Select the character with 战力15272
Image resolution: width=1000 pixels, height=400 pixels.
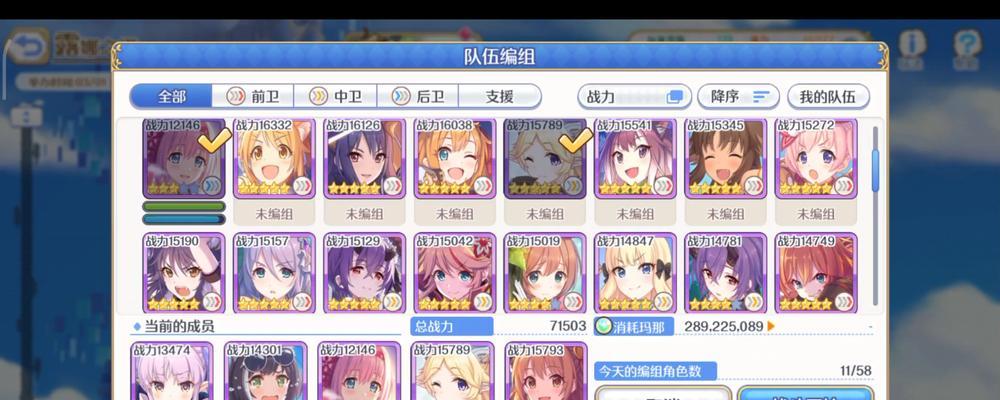[x=816, y=160]
